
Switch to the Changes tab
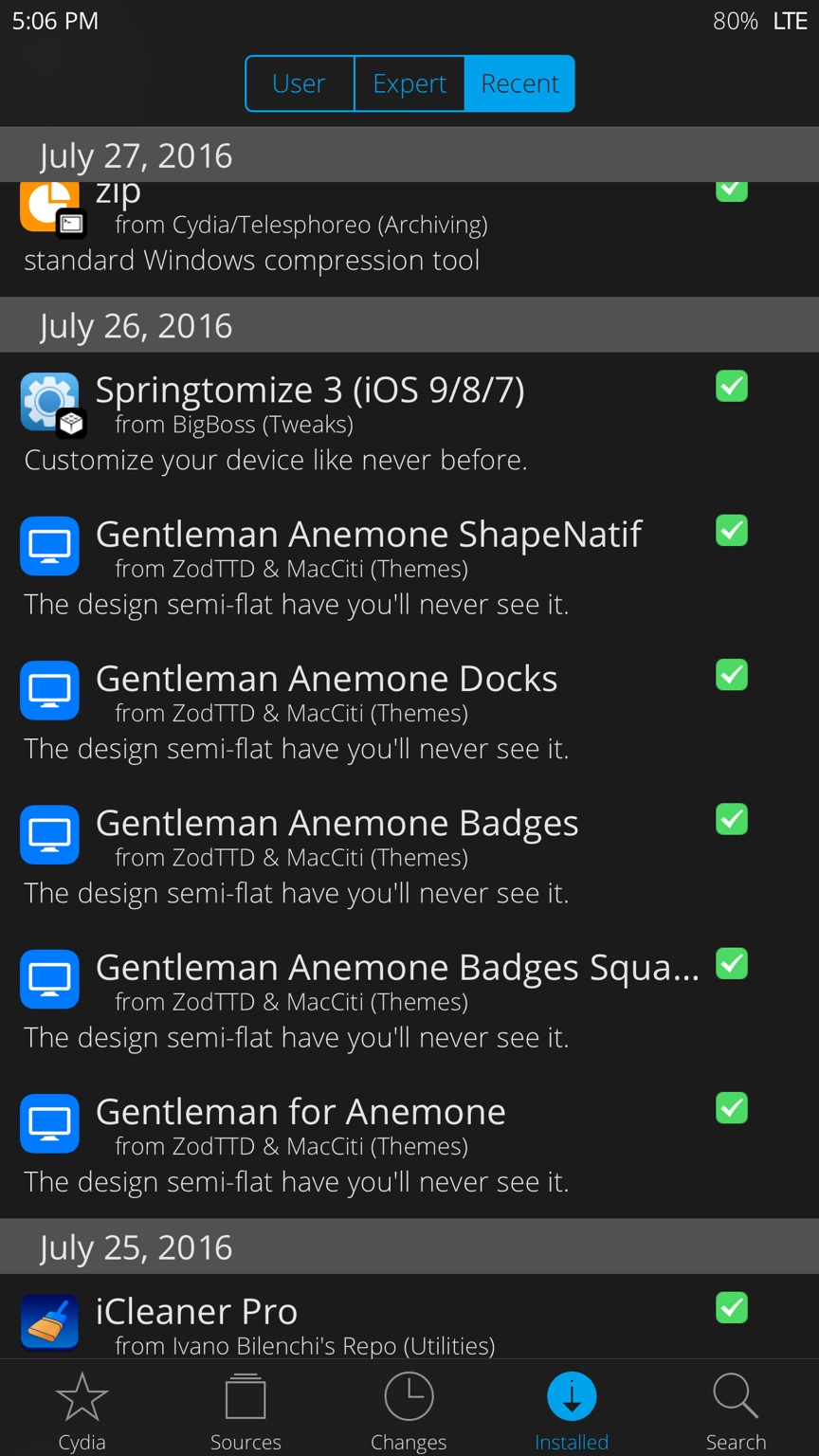pyautogui.click(x=409, y=1411)
